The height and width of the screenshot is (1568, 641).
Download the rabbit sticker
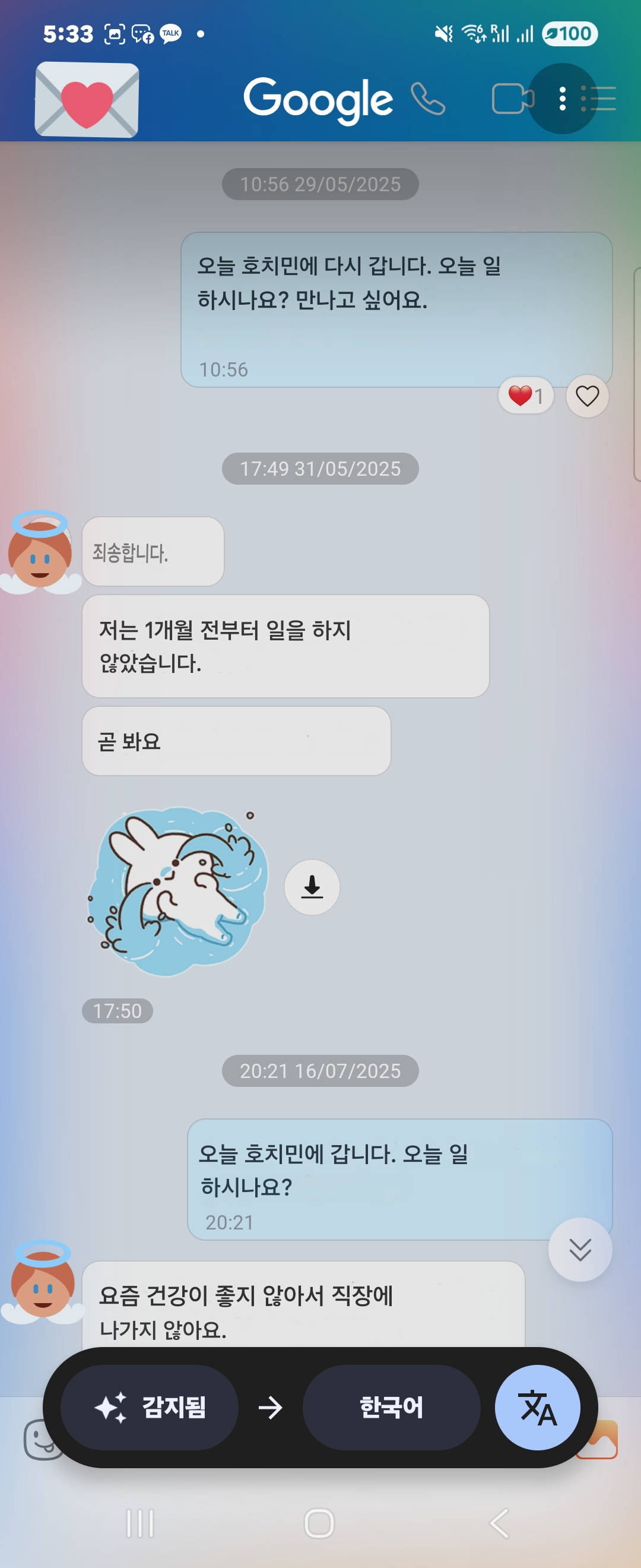pyautogui.click(x=312, y=887)
